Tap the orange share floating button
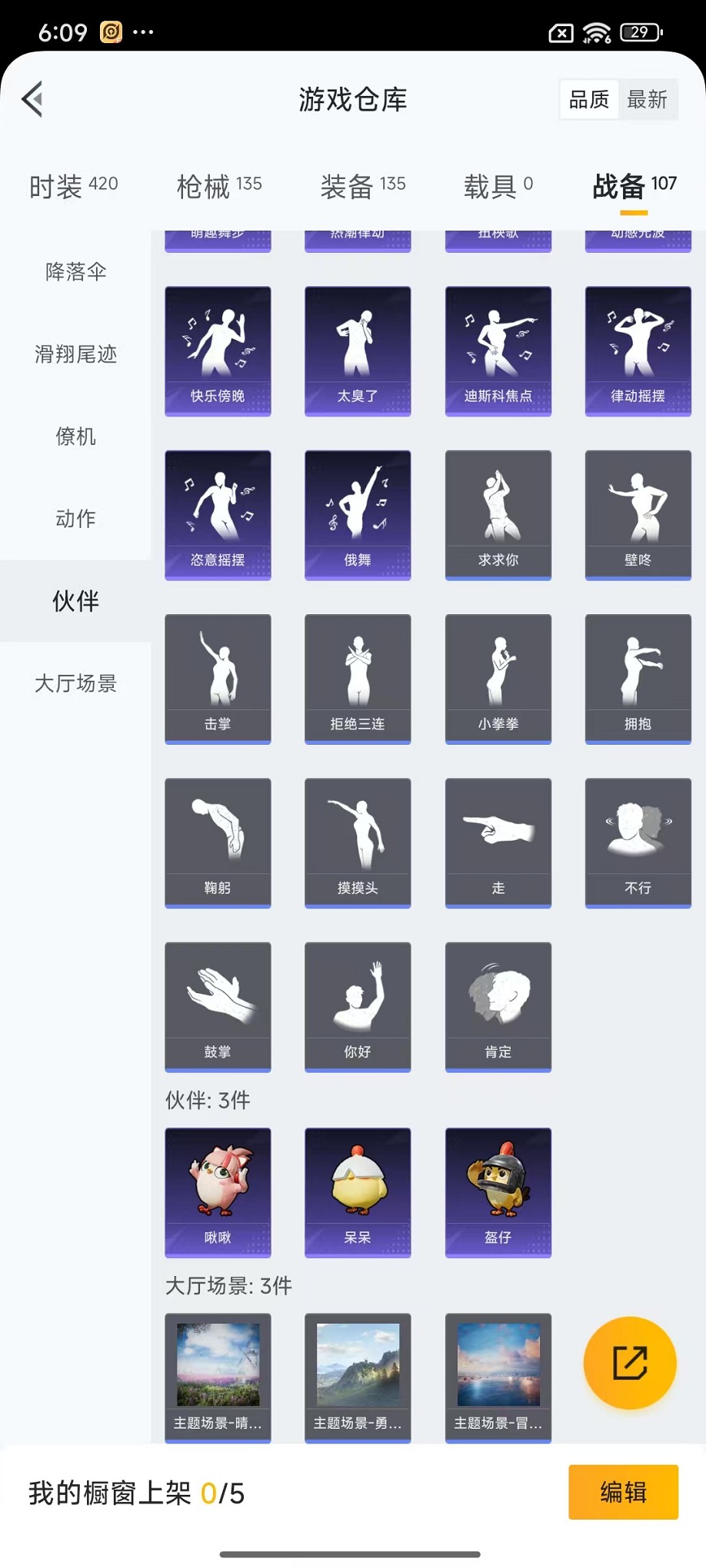Image resolution: width=706 pixels, height=1568 pixels. (629, 1362)
